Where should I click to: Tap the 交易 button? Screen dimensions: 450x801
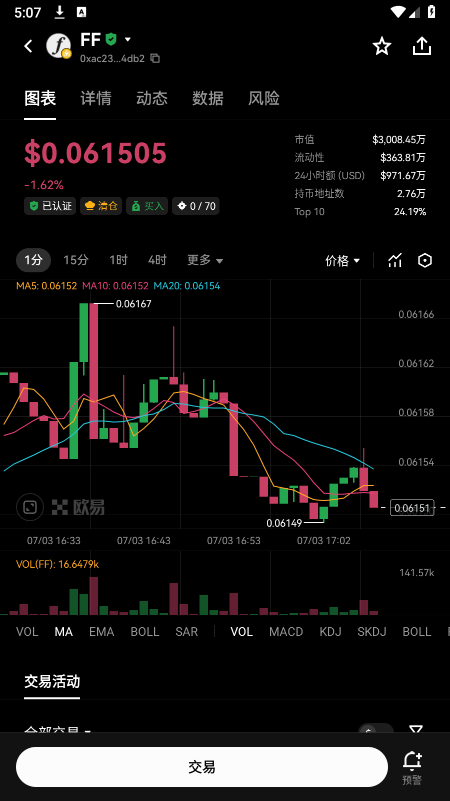(x=202, y=767)
